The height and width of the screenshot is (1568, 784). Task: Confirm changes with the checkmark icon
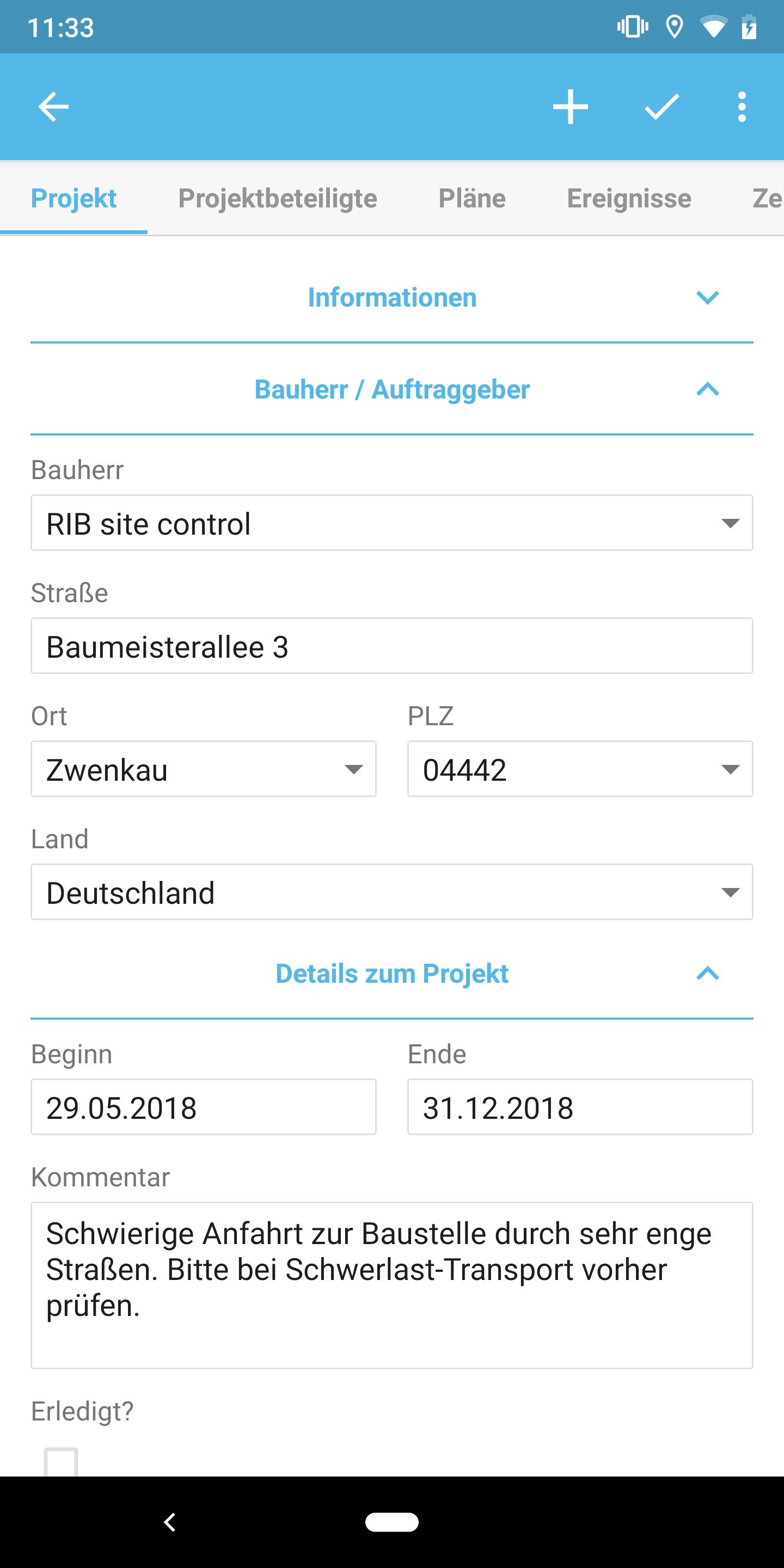click(661, 107)
